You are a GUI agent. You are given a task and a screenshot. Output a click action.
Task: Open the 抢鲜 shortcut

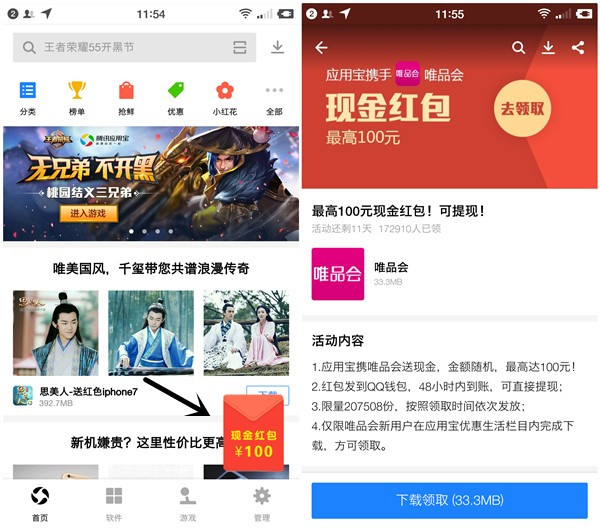click(x=126, y=97)
